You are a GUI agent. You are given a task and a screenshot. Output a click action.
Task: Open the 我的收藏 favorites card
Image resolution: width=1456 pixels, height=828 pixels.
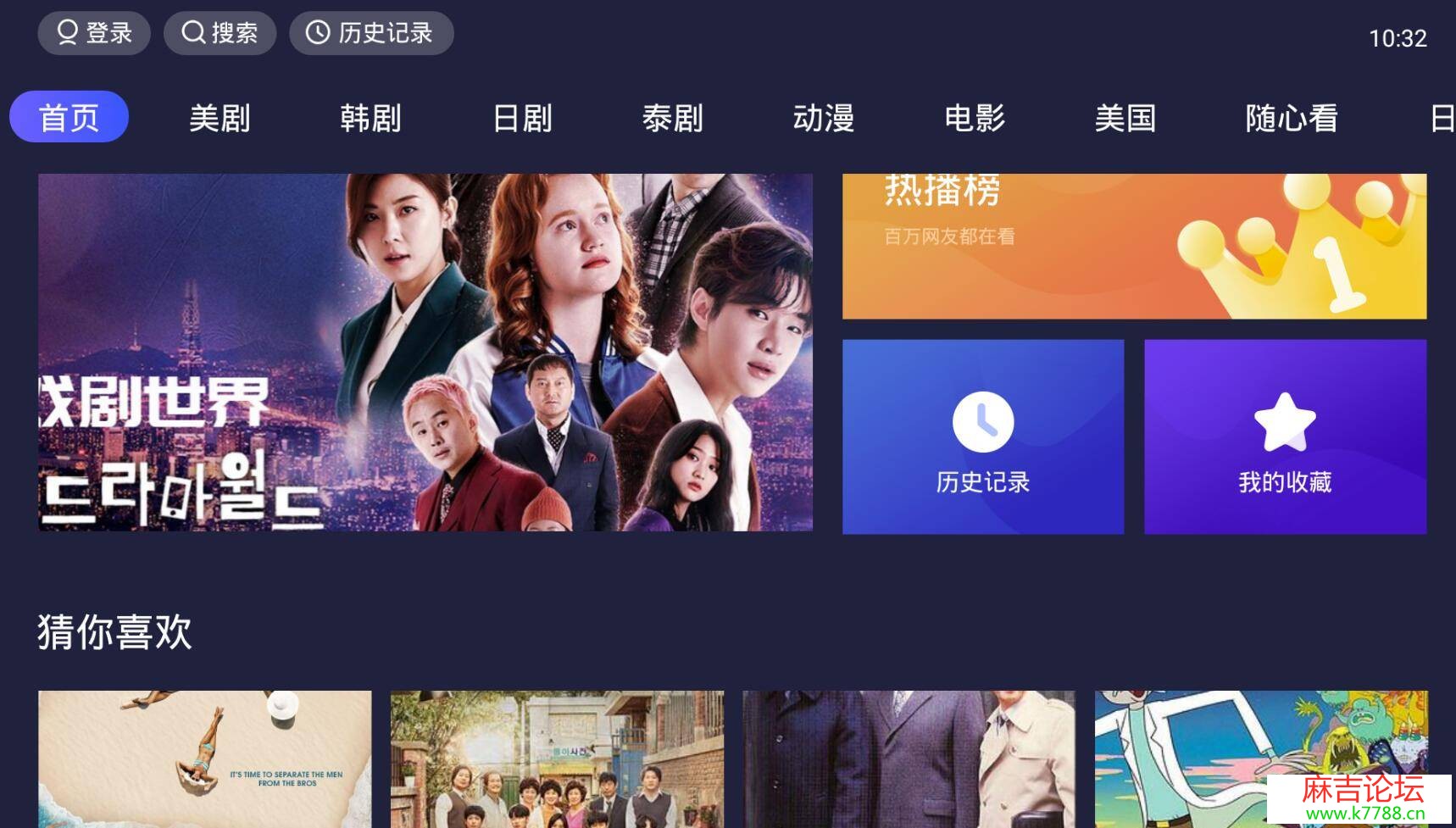pyautogui.click(x=1285, y=436)
